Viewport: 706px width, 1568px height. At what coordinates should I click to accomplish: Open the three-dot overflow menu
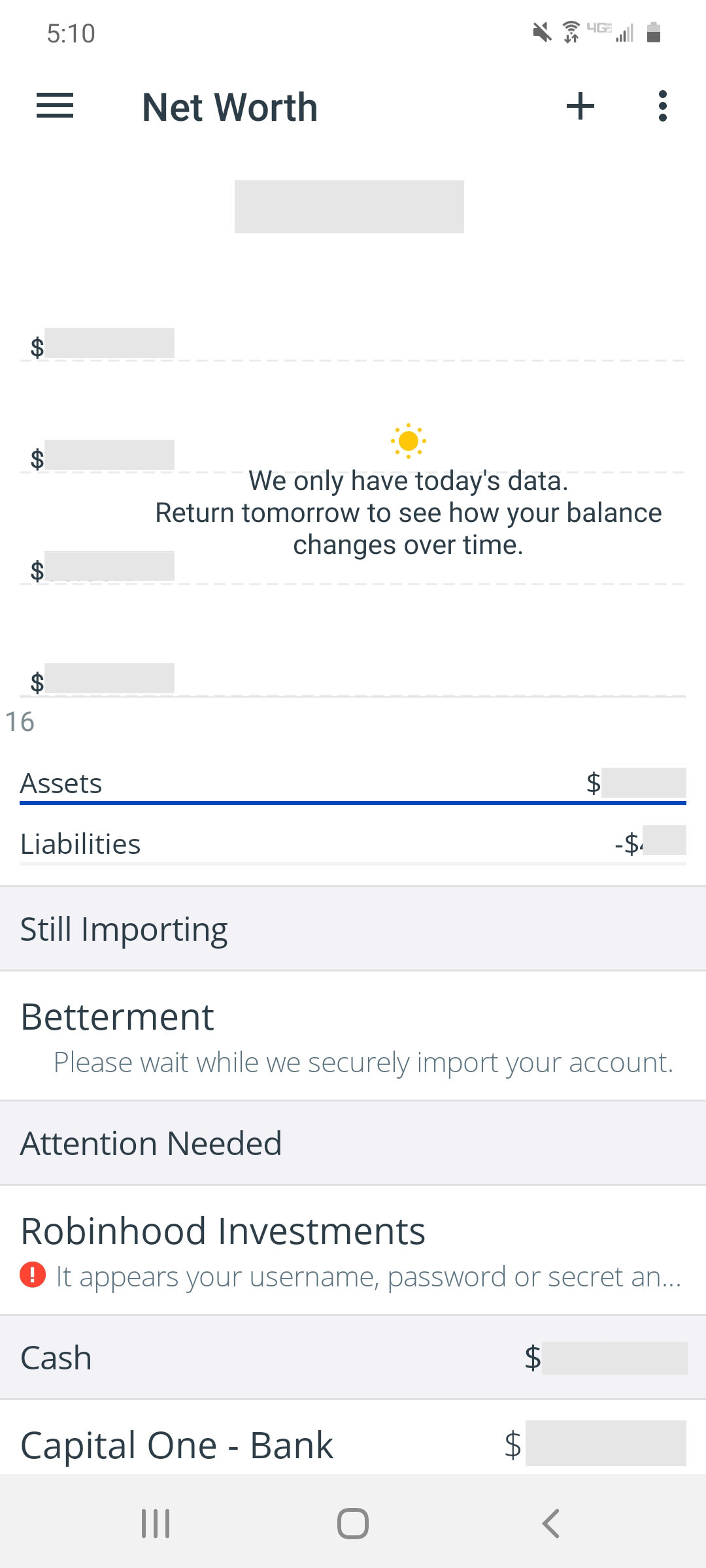coord(663,106)
